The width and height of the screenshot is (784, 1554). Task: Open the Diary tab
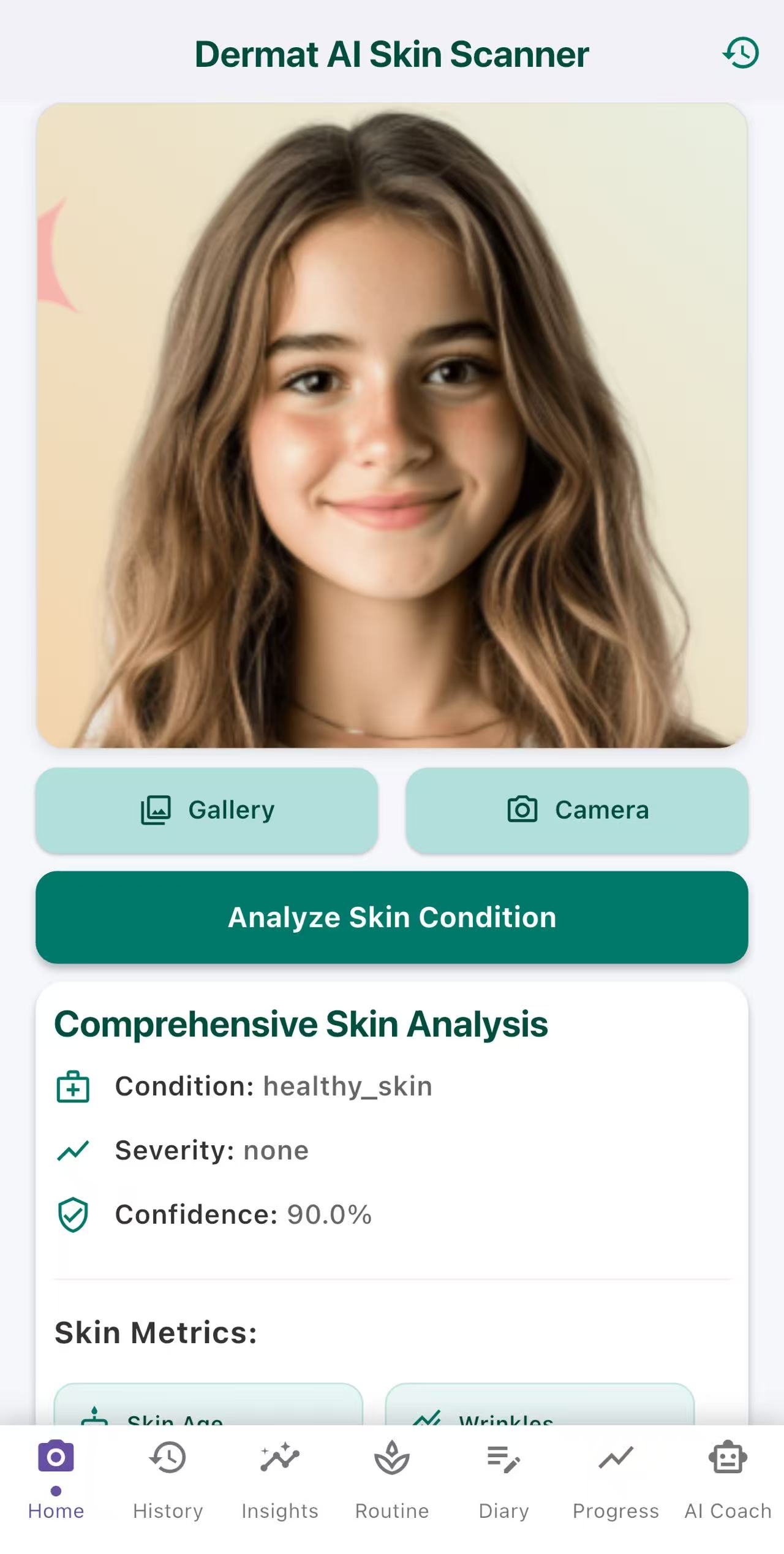pyautogui.click(x=503, y=1478)
